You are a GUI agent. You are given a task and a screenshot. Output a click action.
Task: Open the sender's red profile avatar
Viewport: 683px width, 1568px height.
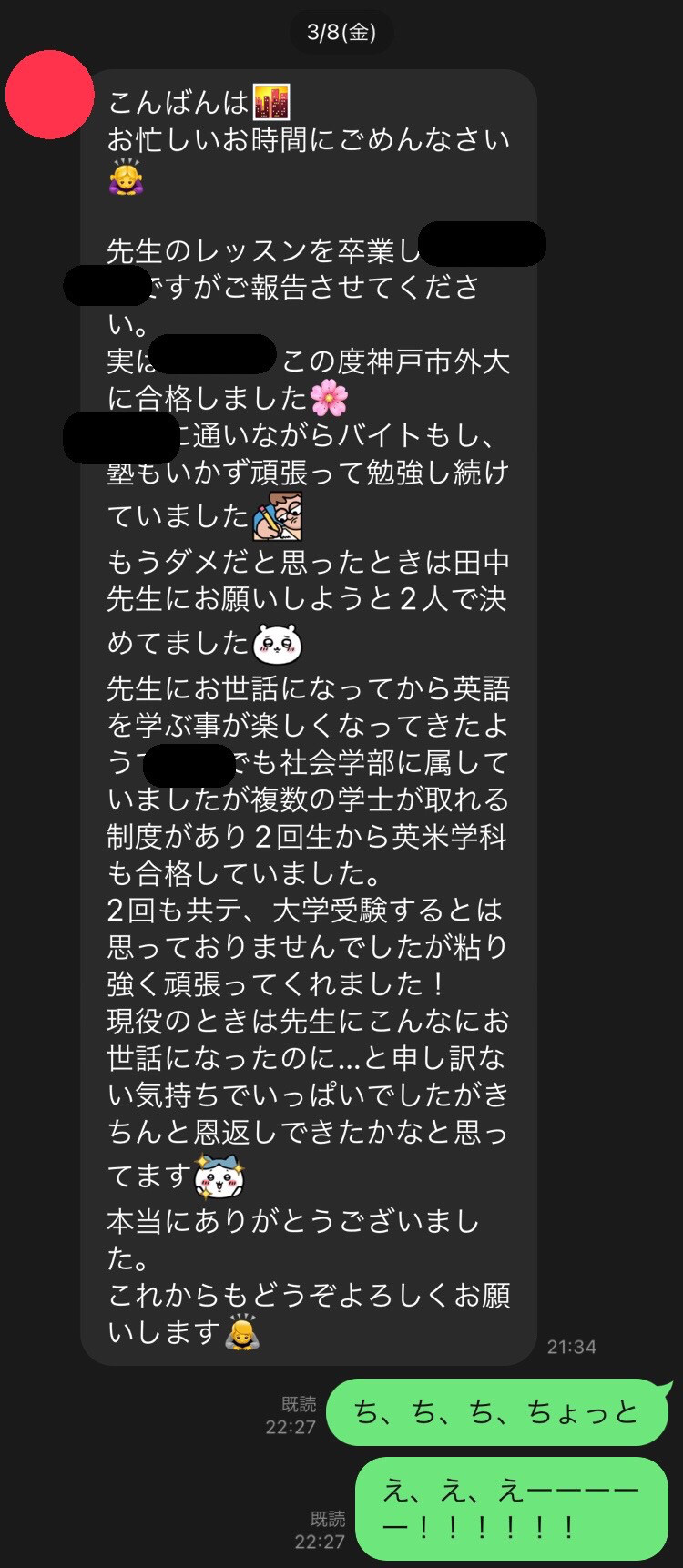[x=50, y=95]
